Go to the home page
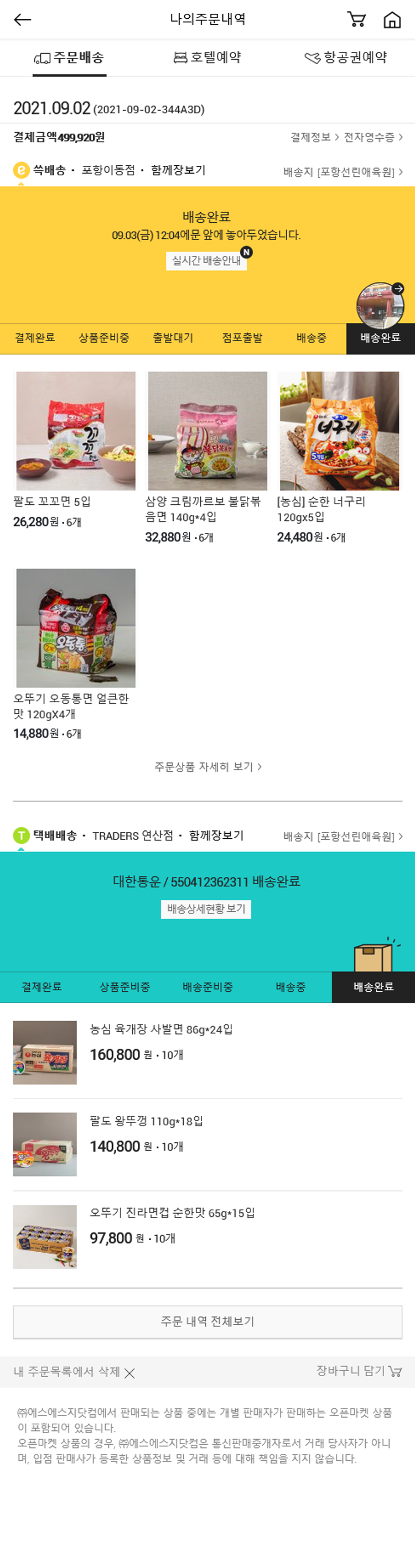 click(392, 20)
